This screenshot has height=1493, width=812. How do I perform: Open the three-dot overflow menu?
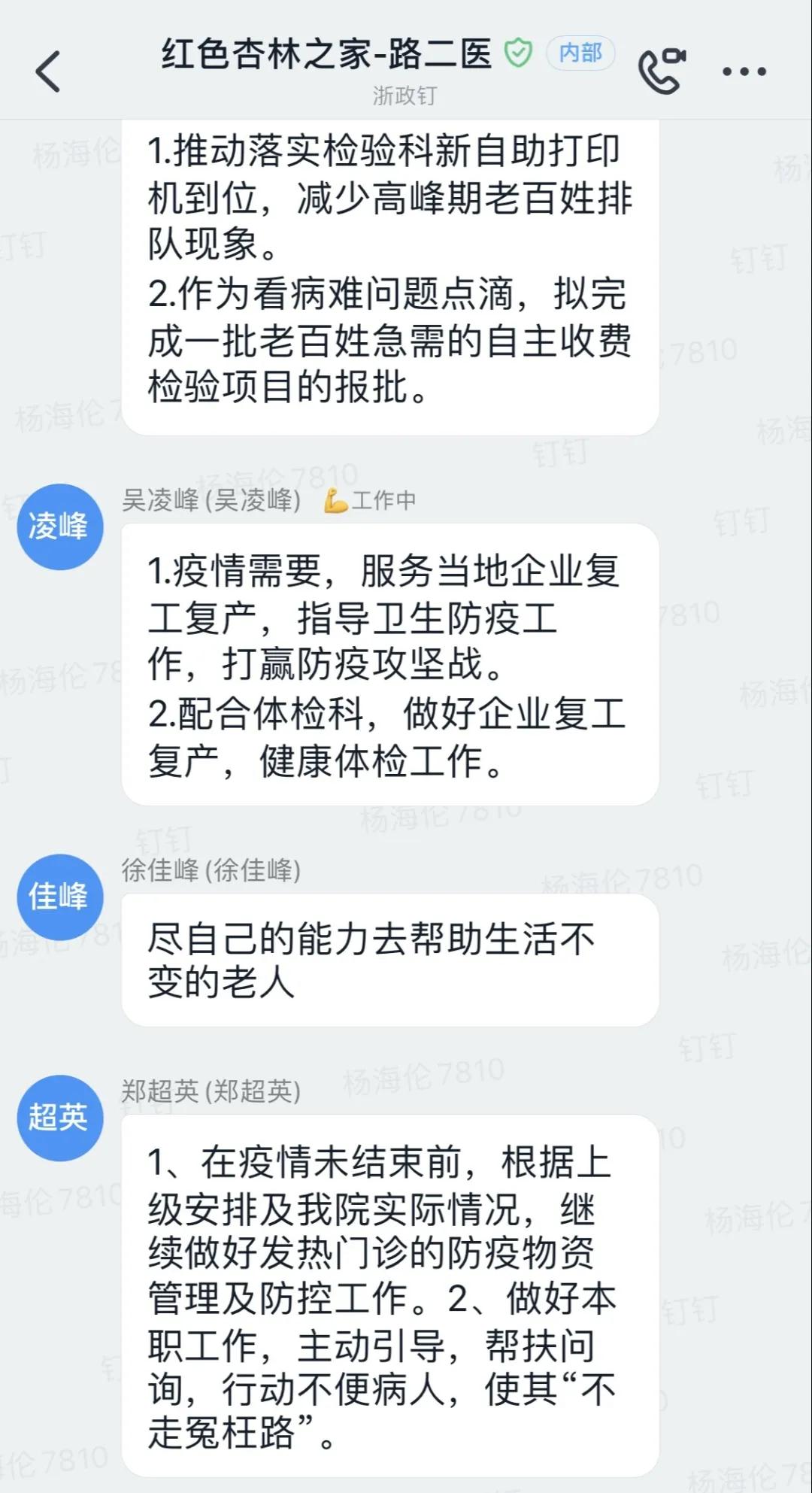pos(744,71)
